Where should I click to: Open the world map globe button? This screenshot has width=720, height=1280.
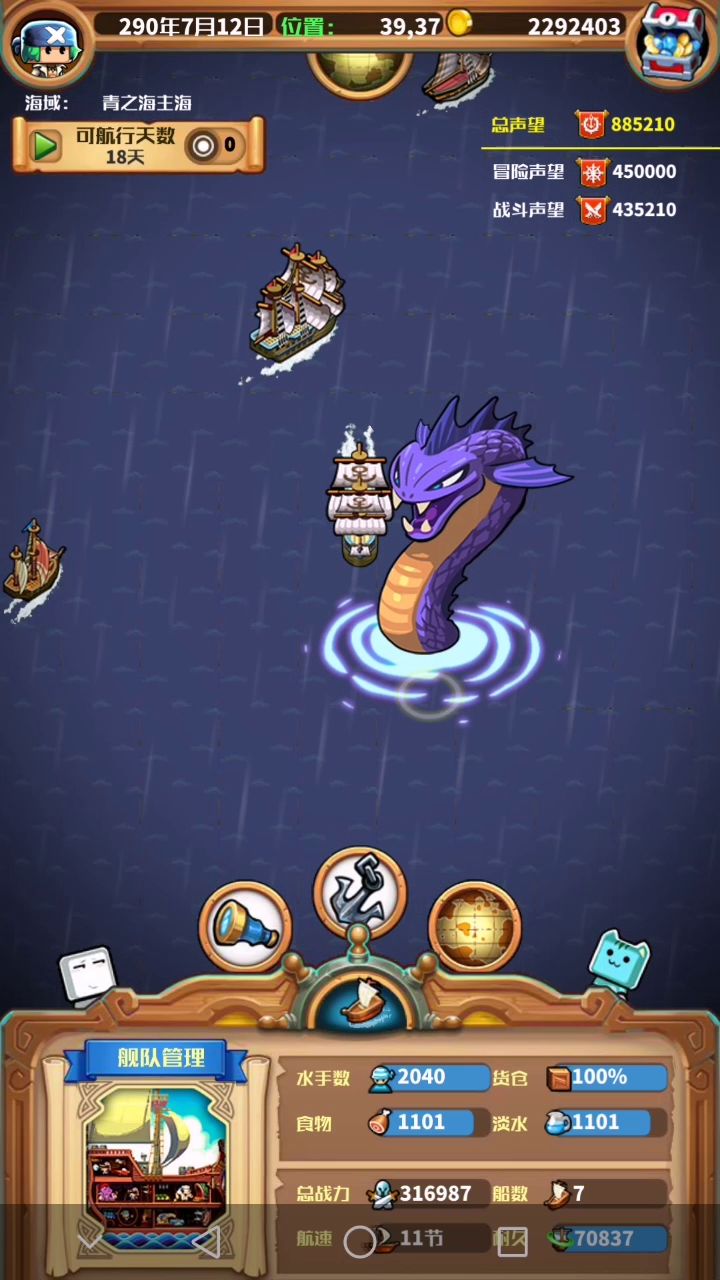tap(474, 927)
